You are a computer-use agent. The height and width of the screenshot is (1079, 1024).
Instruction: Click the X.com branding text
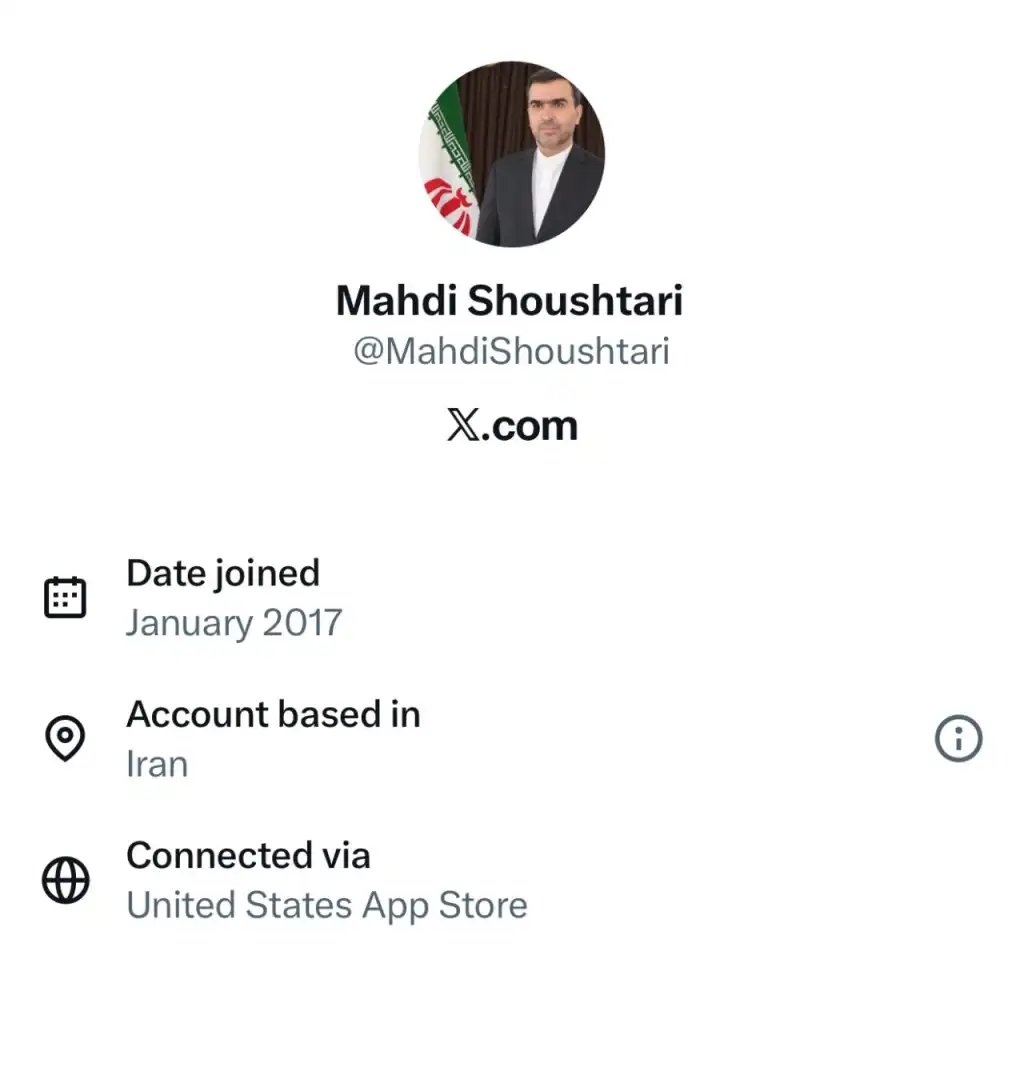click(511, 425)
